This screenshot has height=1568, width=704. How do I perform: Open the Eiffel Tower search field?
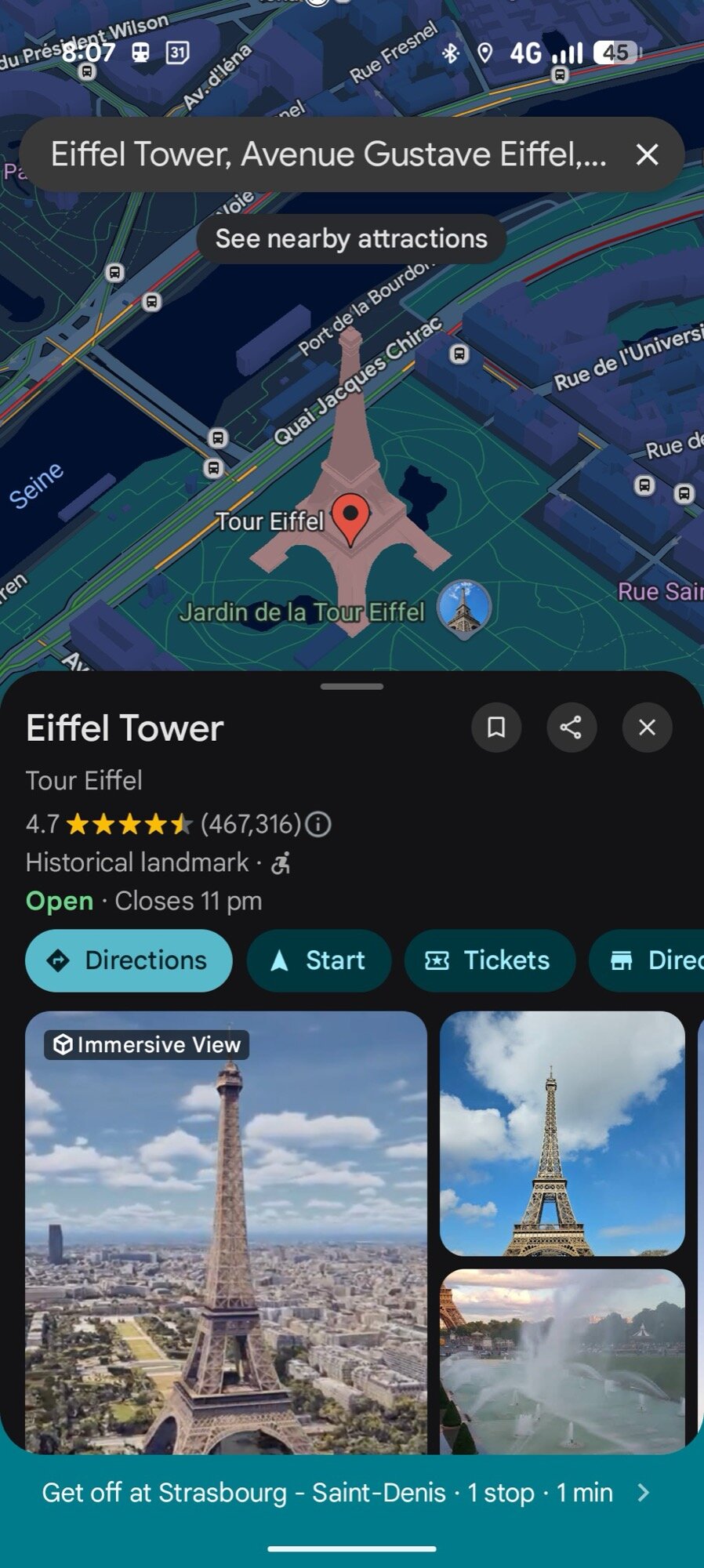pyautogui.click(x=328, y=154)
